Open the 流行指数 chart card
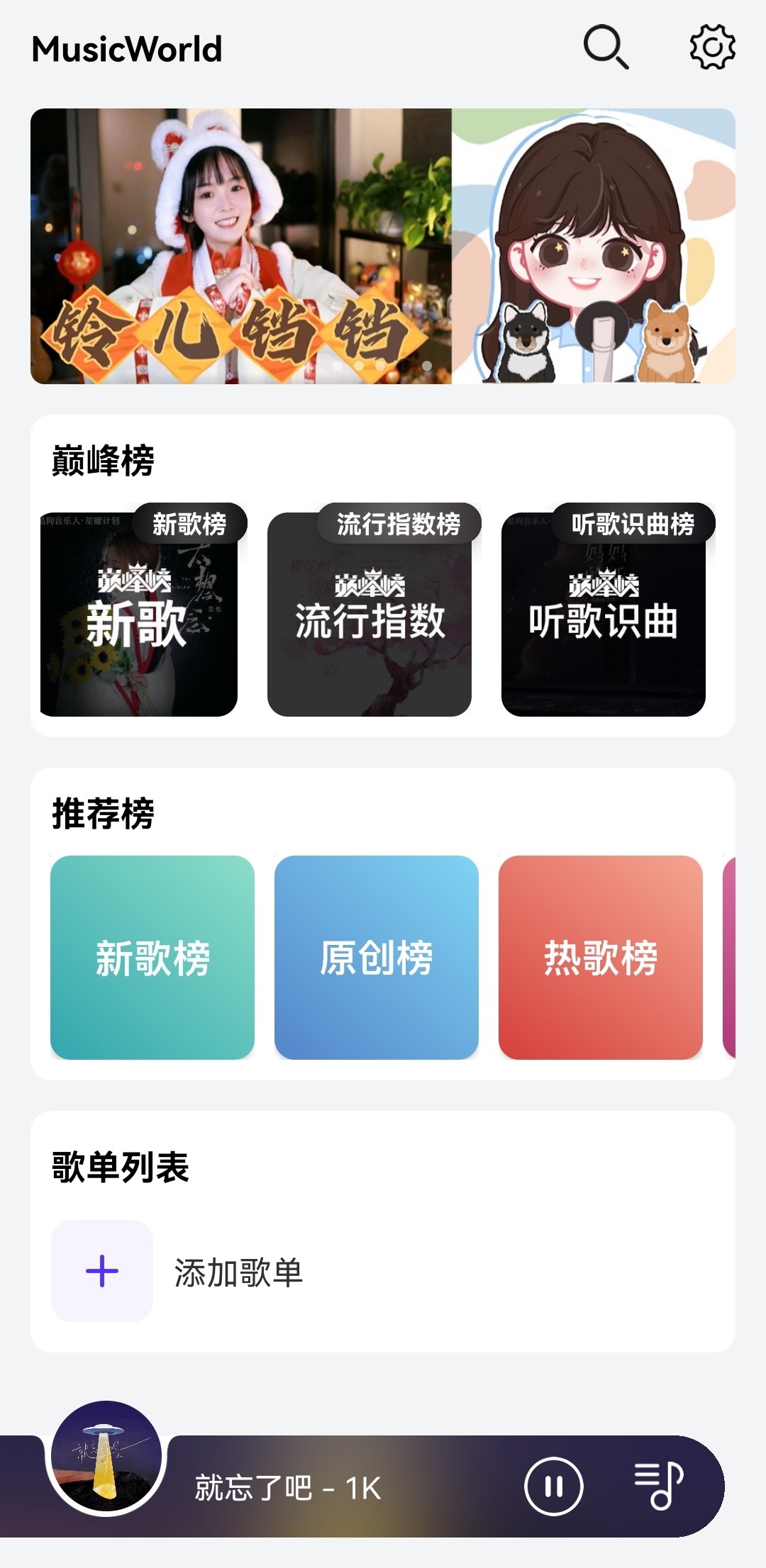Screen dimensions: 766x1568 tap(370, 614)
